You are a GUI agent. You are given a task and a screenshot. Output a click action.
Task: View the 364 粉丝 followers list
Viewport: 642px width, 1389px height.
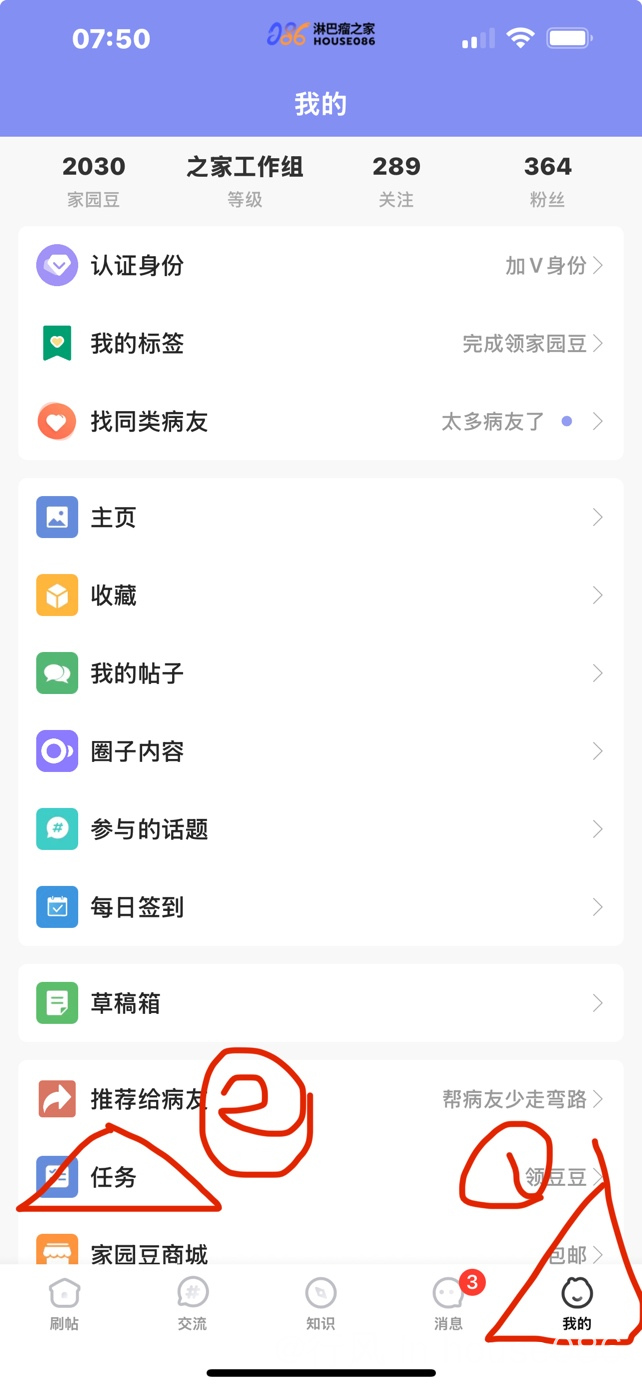[548, 180]
